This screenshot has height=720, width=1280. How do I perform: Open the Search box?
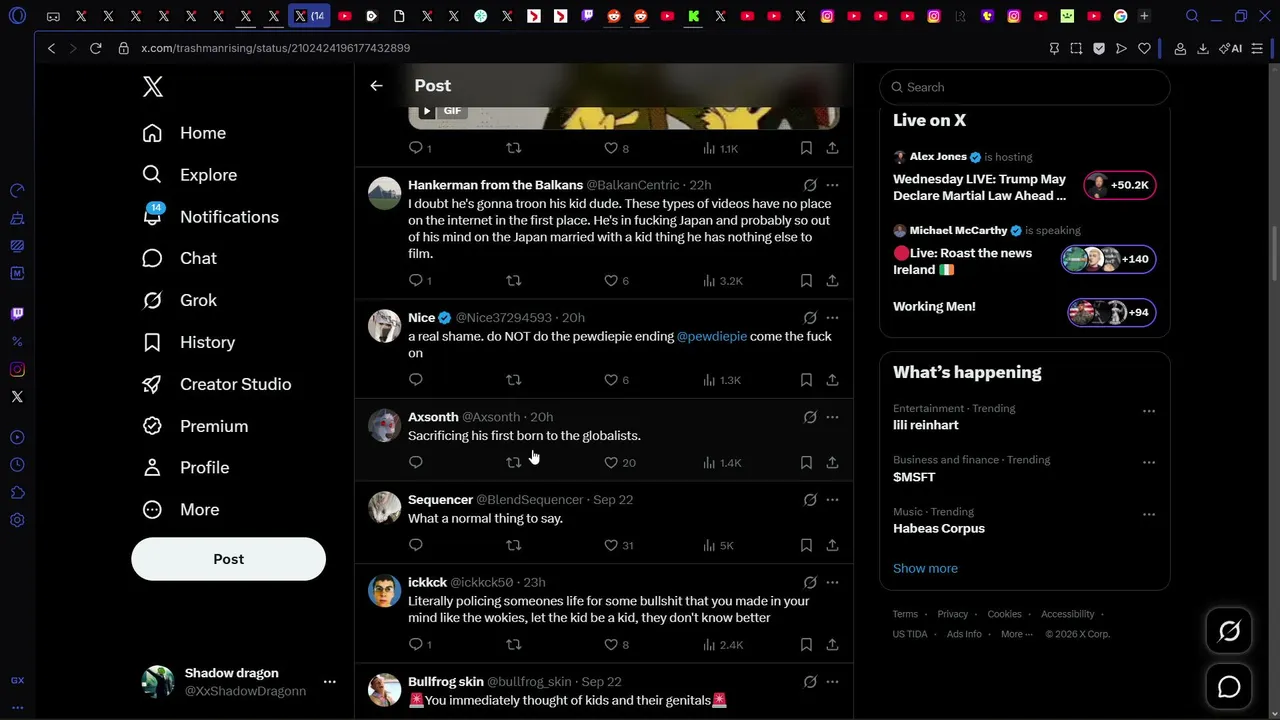1024,87
